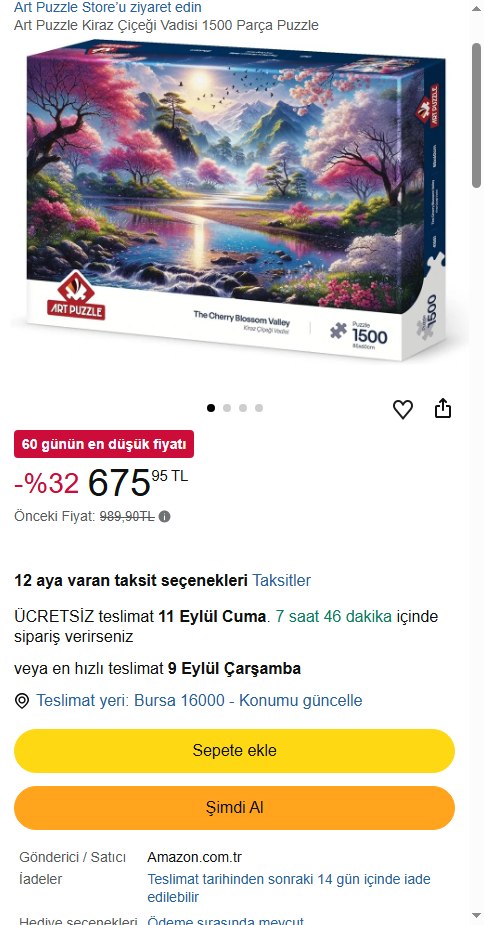Open info icon next to Önceki Fiyat
Screen dimensions: 484x925
(x=165, y=517)
